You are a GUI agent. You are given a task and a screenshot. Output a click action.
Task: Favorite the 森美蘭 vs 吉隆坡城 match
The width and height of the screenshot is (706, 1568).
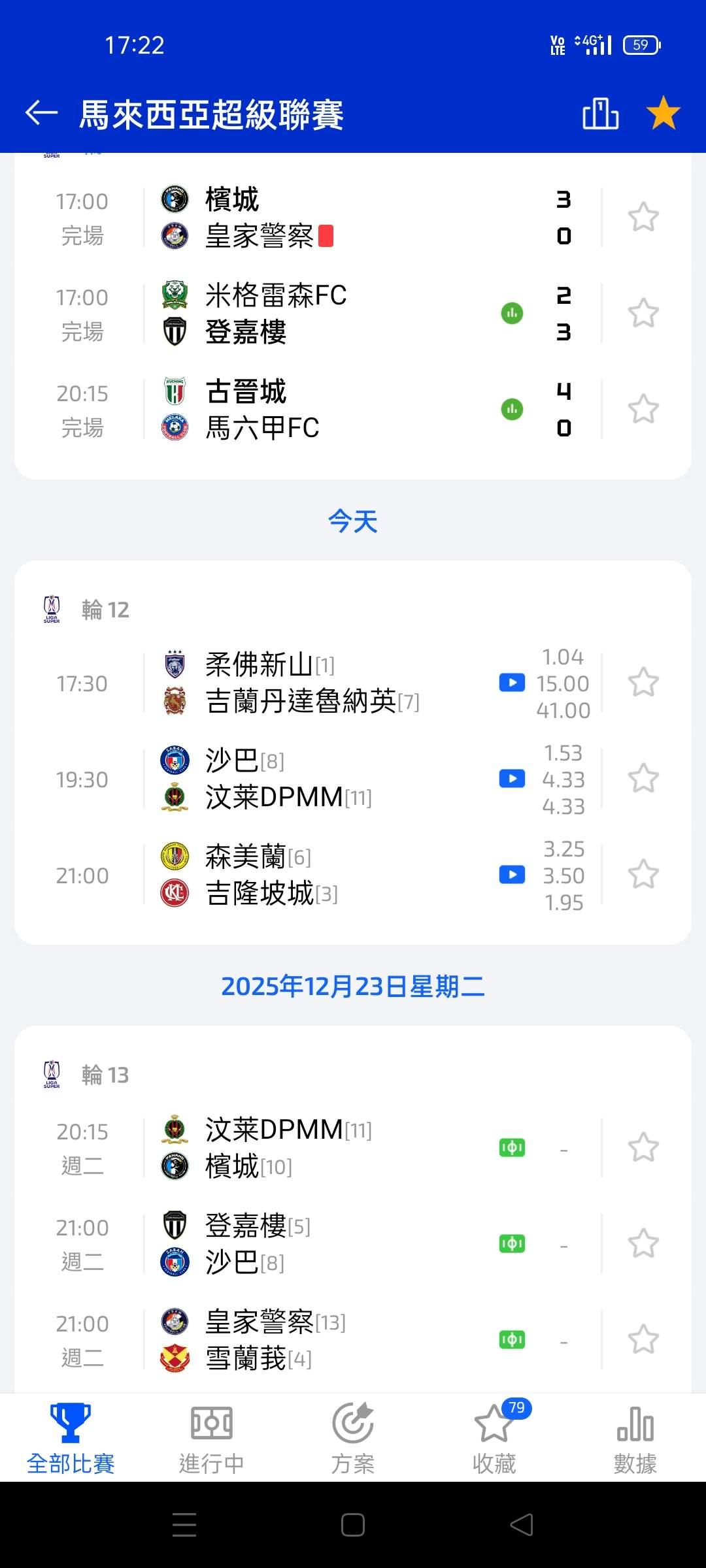643,875
